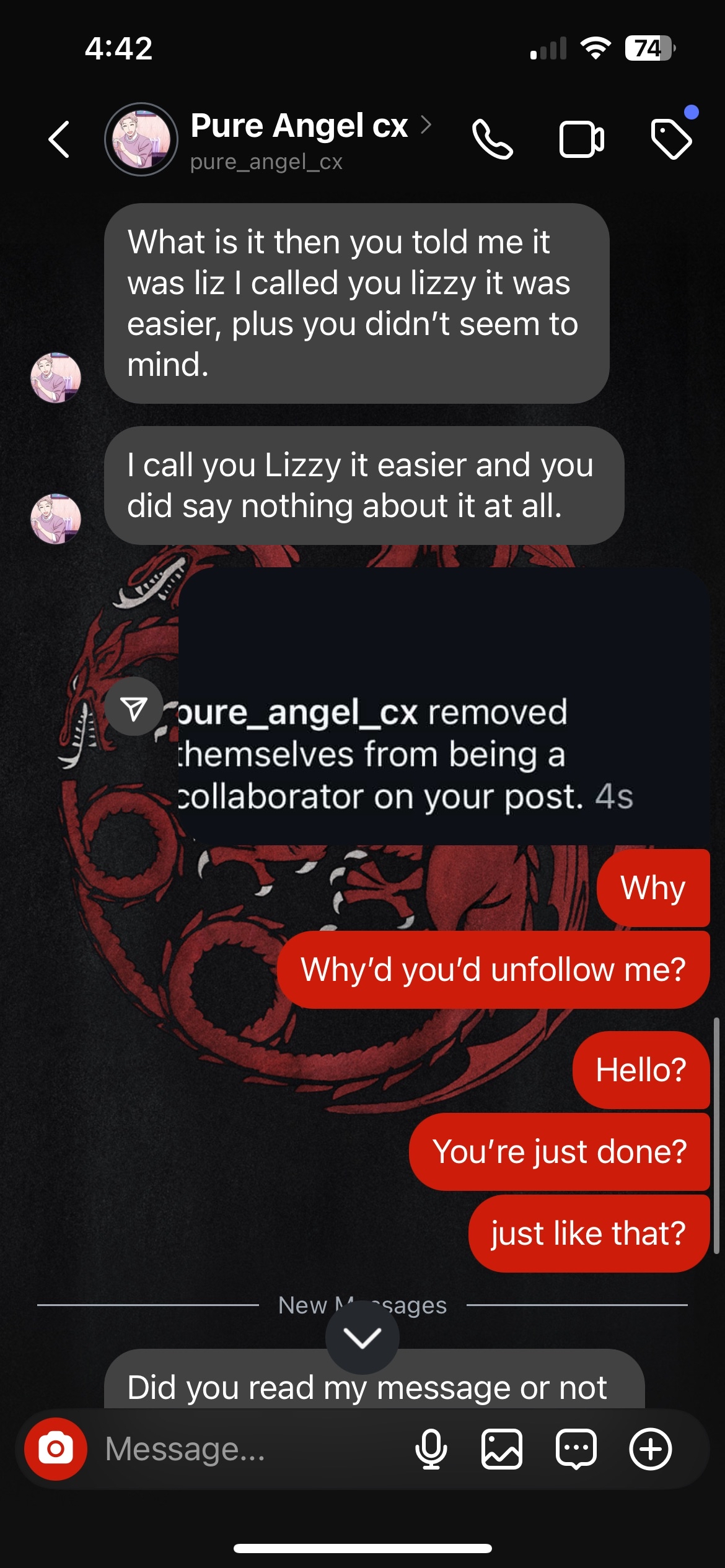The image size is (725, 1568).
Task: Open the plus menu for more options
Action: pos(650,1449)
